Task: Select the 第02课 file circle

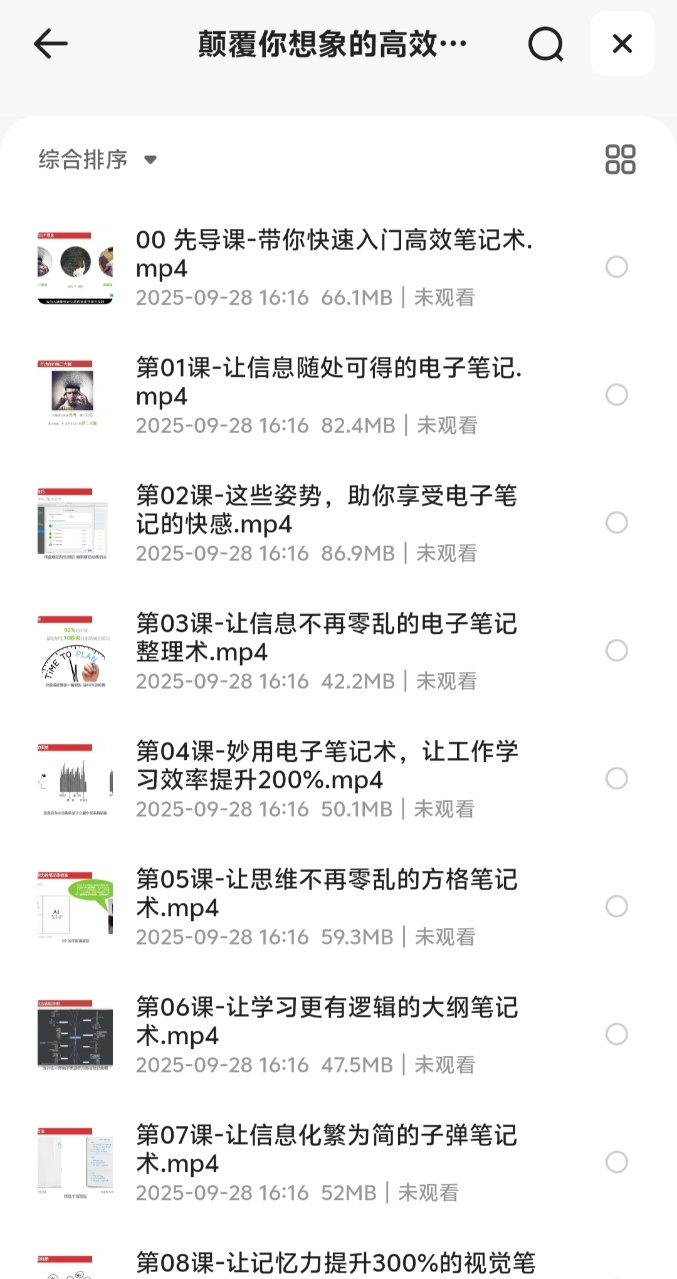Action: pos(617,523)
